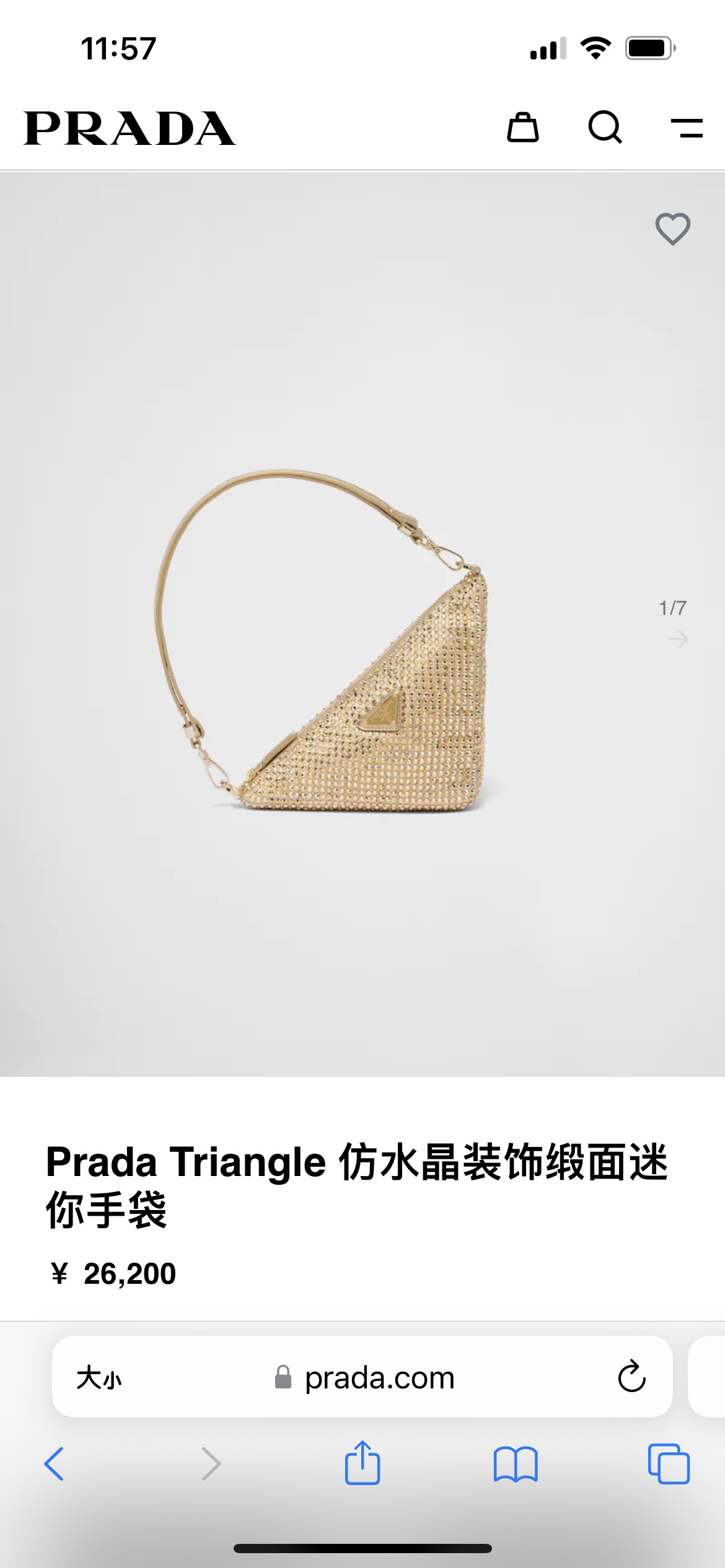
Task: Show the next product image
Action: tap(679, 638)
